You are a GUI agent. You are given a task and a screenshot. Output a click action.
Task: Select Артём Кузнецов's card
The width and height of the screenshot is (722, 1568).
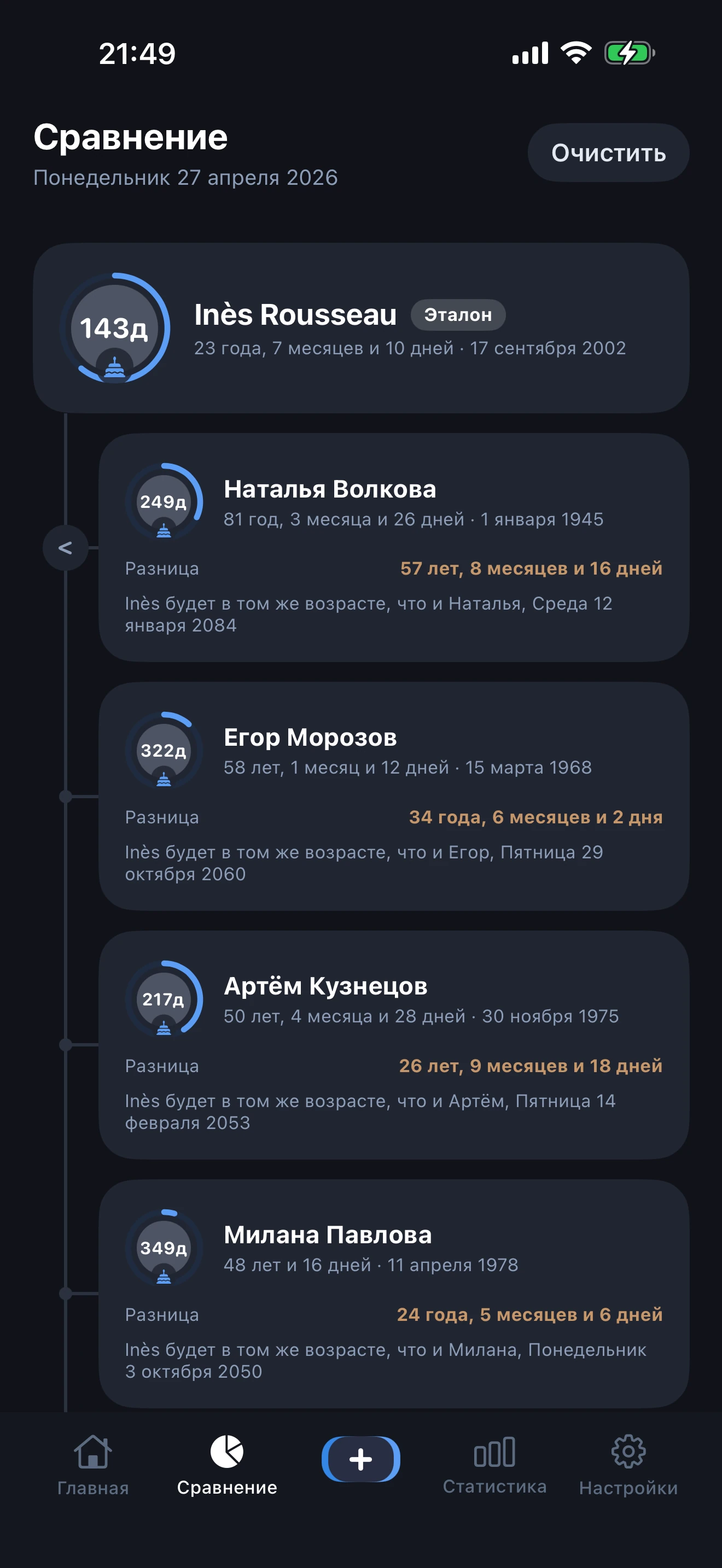tap(393, 1045)
